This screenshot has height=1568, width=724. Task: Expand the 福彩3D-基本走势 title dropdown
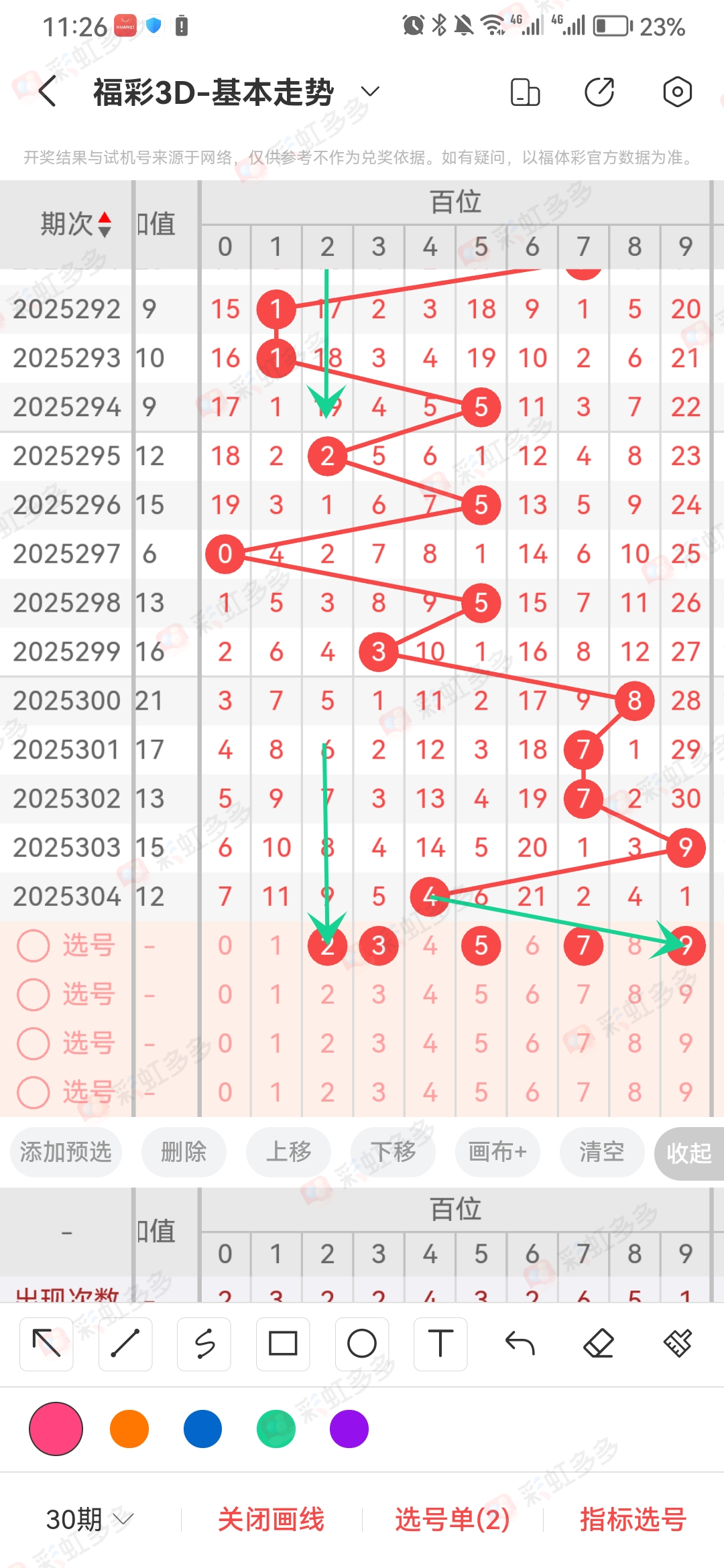370,92
